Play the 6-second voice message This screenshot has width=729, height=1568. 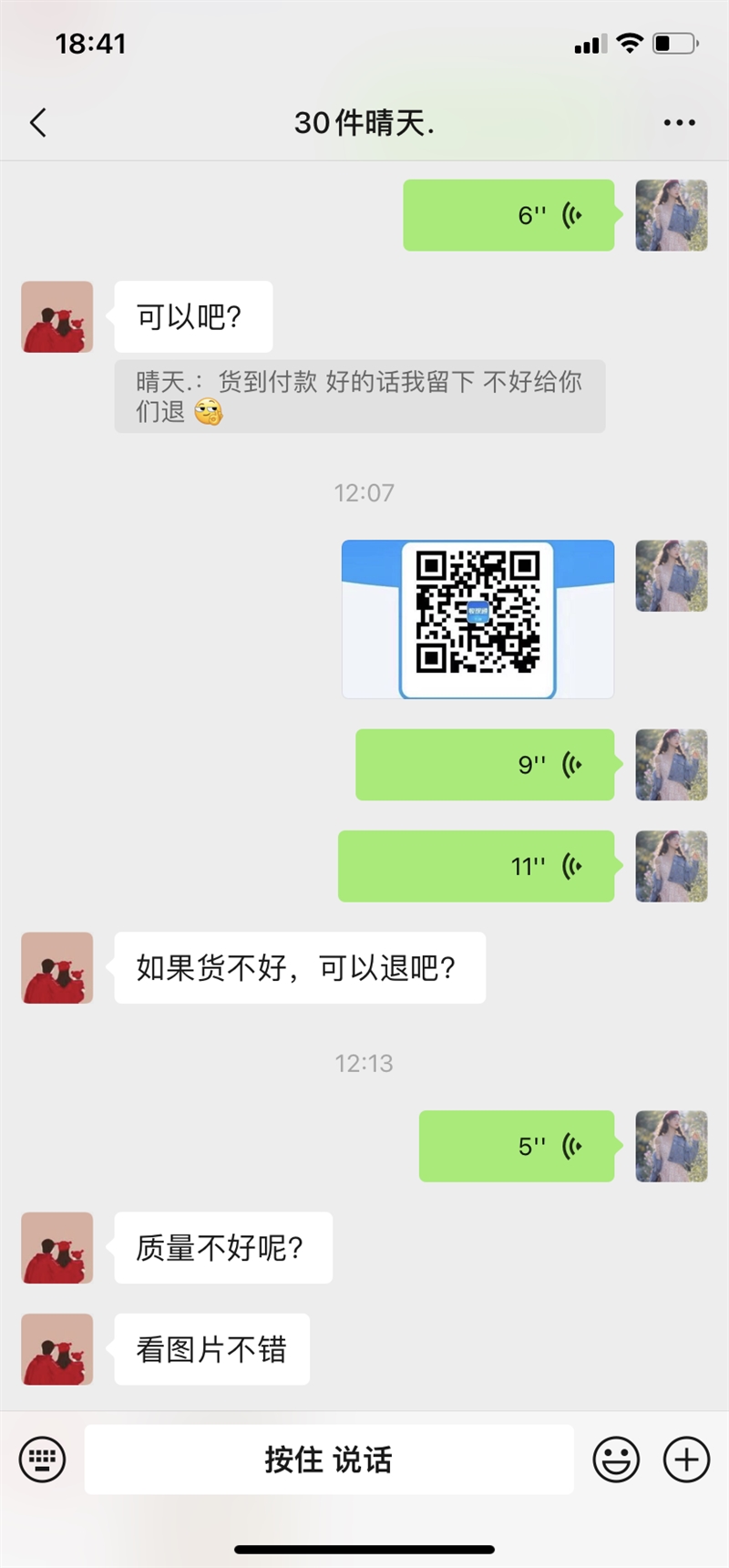point(508,215)
